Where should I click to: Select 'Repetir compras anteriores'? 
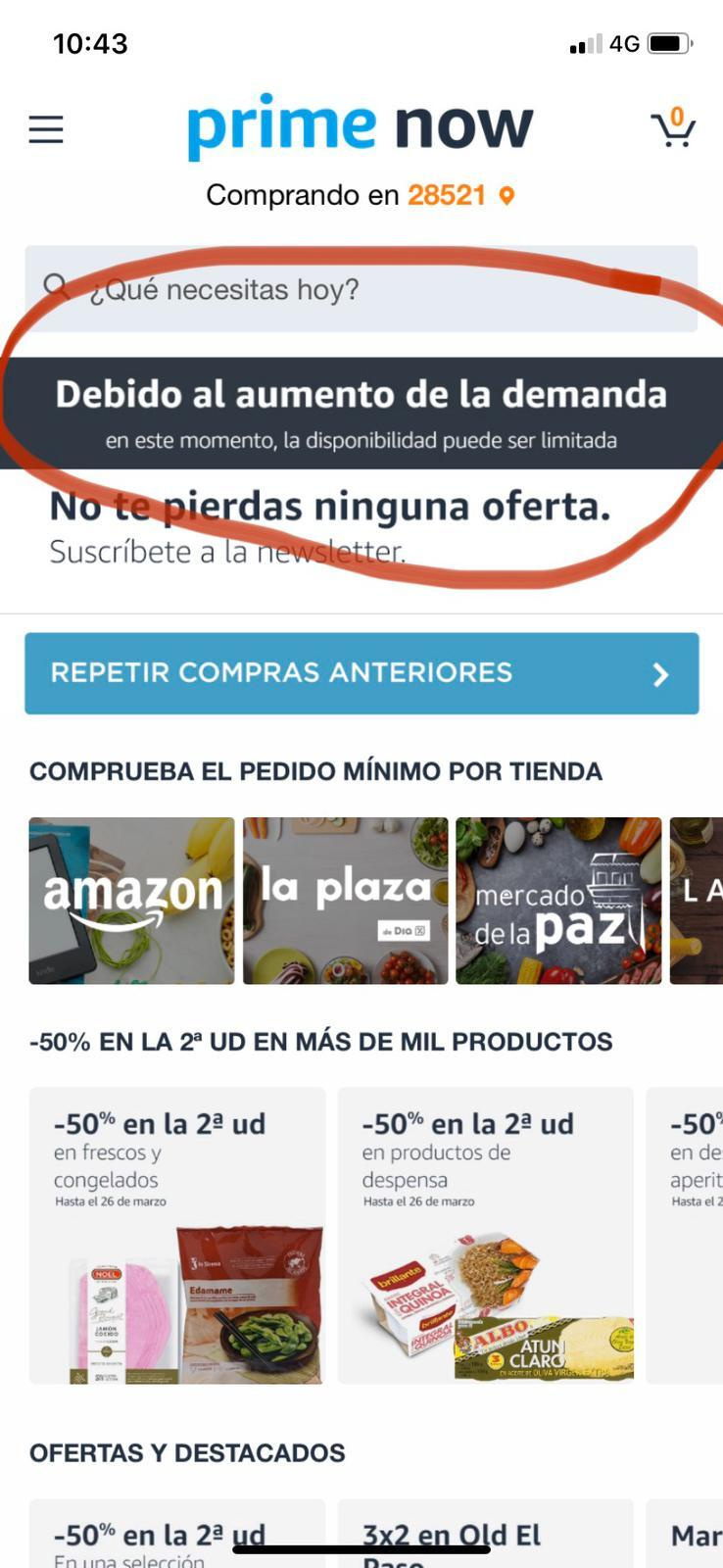pyautogui.click(x=361, y=673)
